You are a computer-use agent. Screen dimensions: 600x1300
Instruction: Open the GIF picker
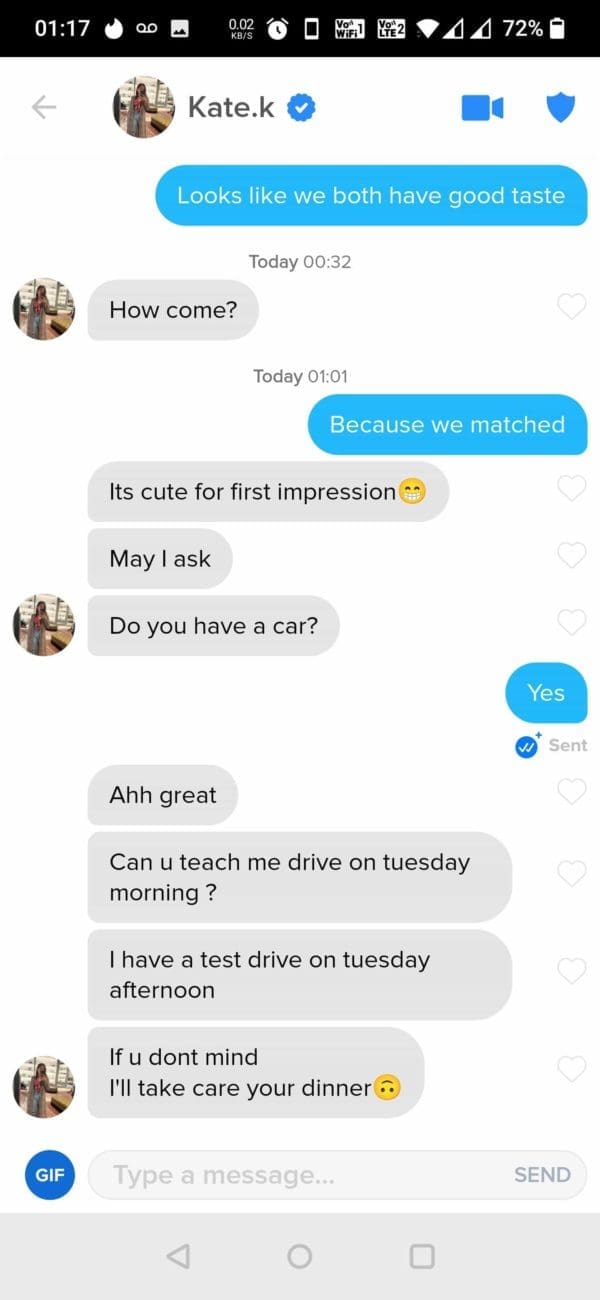(x=49, y=1175)
